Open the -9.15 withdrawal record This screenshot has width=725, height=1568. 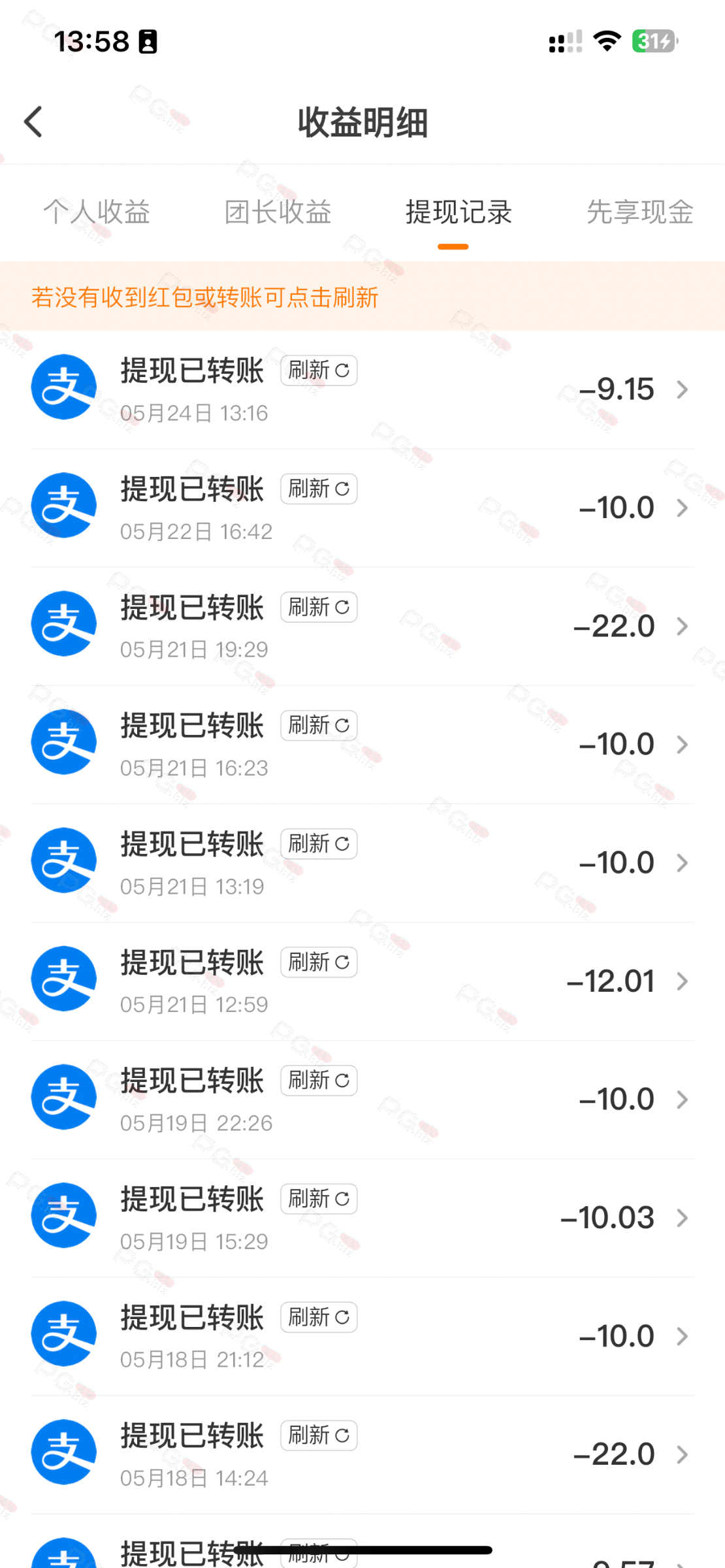tap(362, 389)
